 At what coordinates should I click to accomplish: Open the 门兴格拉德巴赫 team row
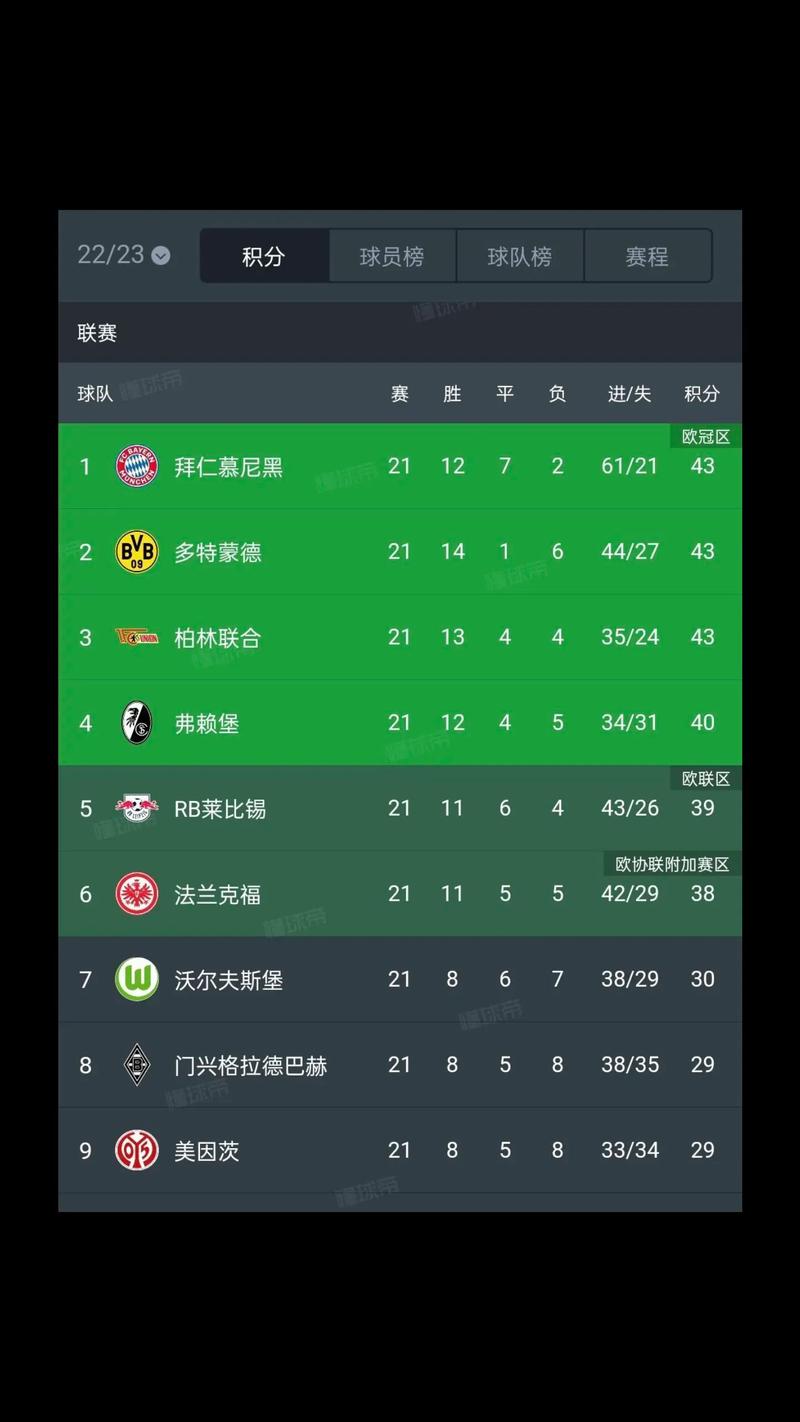[x=400, y=1065]
